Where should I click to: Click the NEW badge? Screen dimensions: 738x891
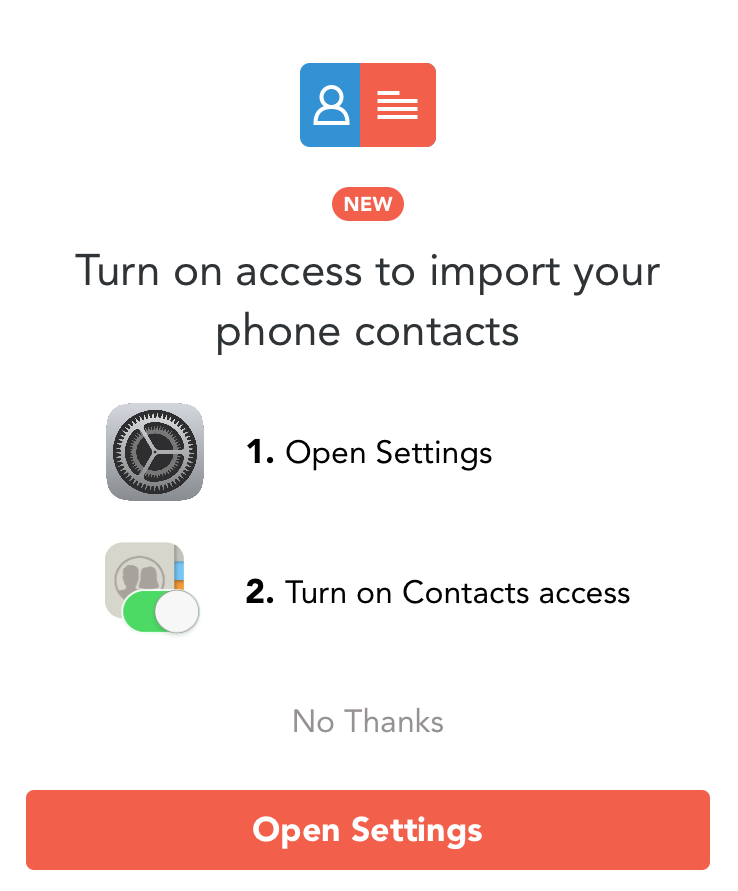coord(368,204)
